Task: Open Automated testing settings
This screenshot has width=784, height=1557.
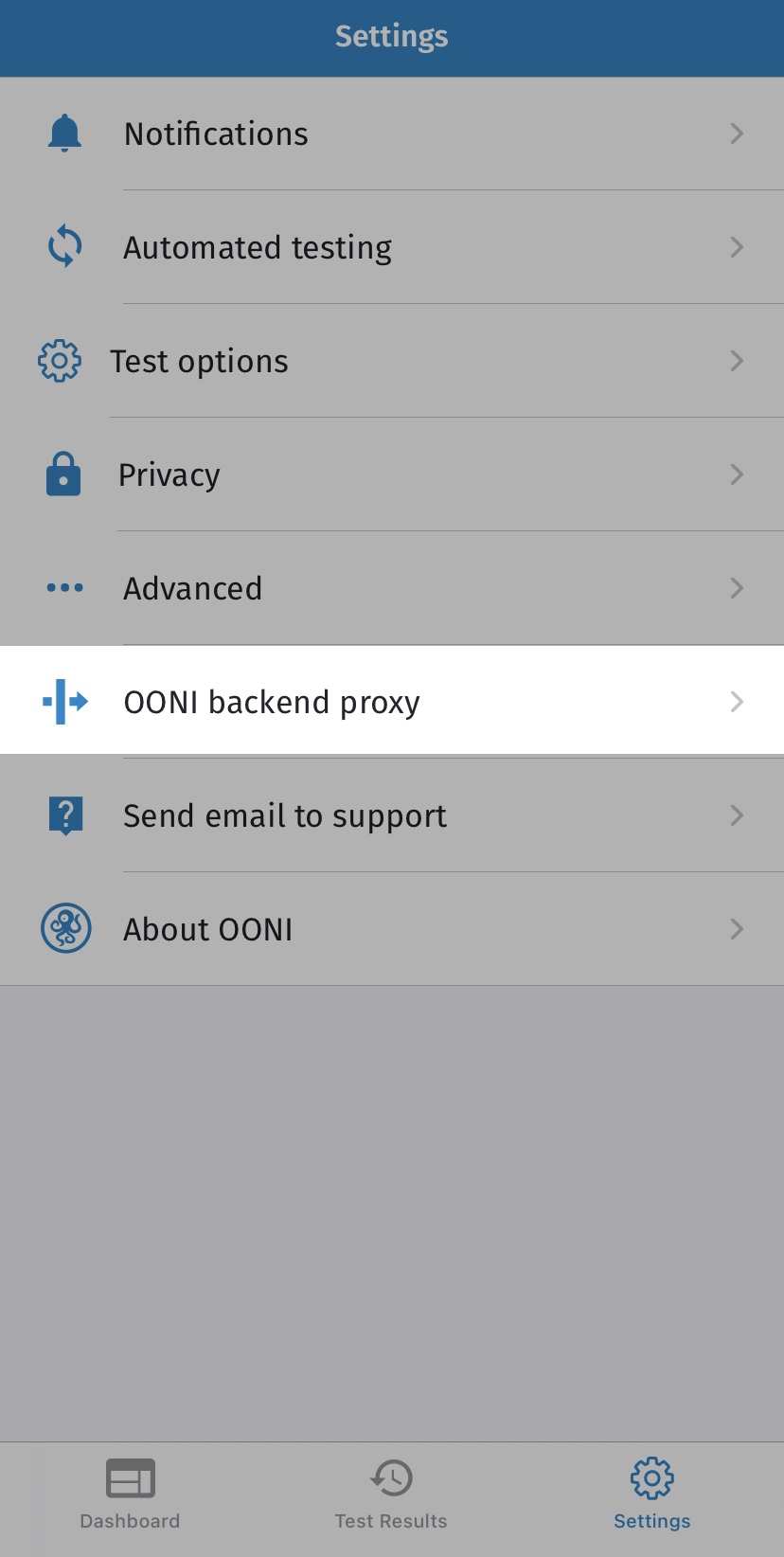Action: click(x=392, y=247)
